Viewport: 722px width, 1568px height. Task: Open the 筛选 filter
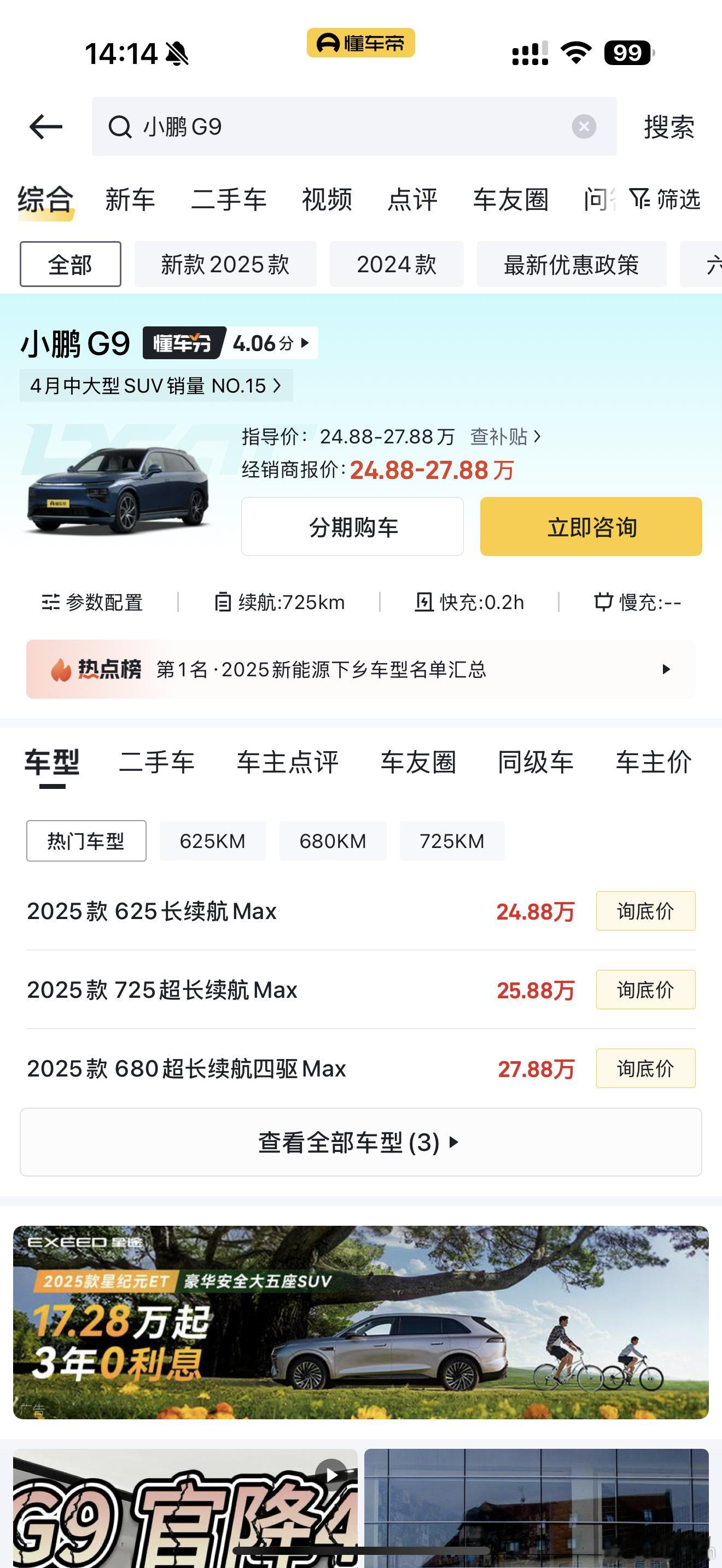(665, 199)
